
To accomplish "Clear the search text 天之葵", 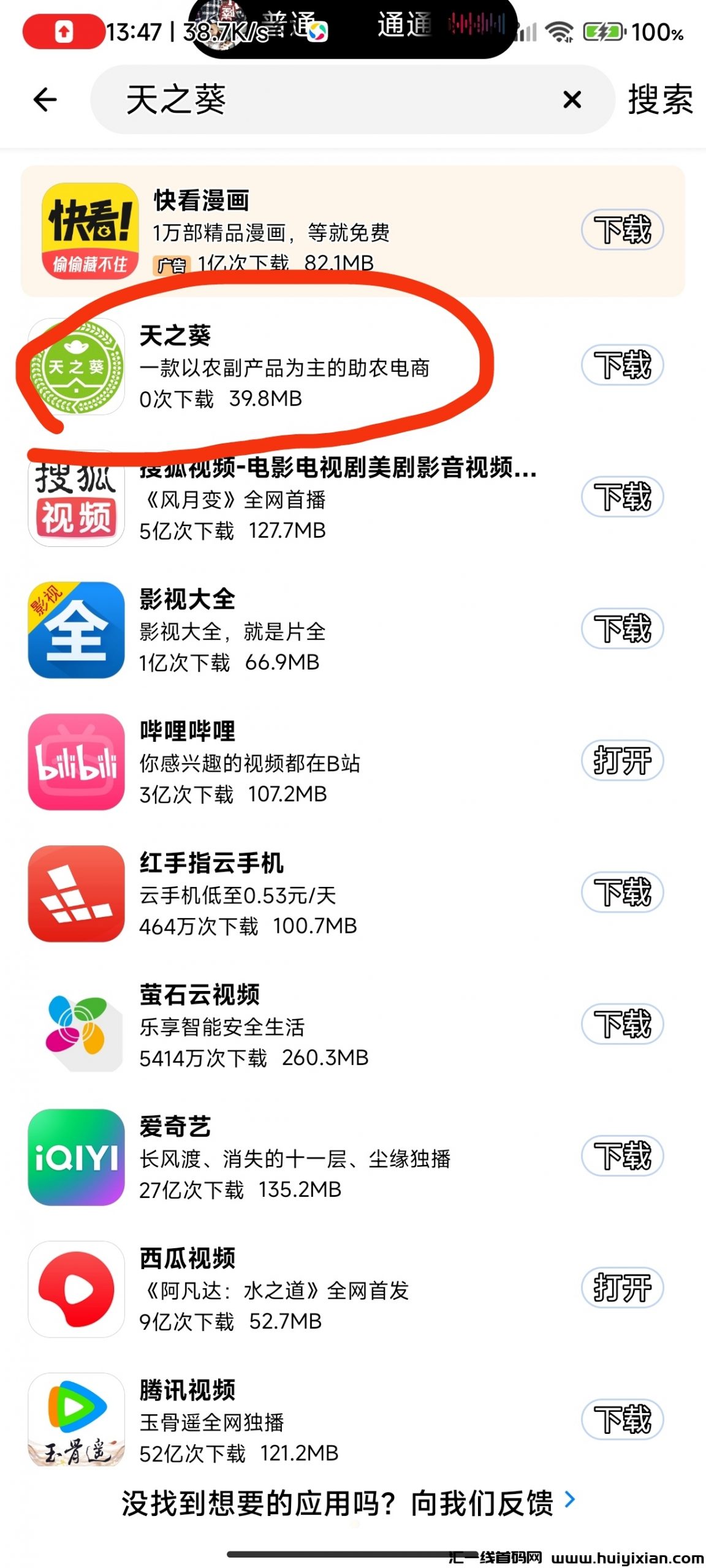I will click(571, 99).
